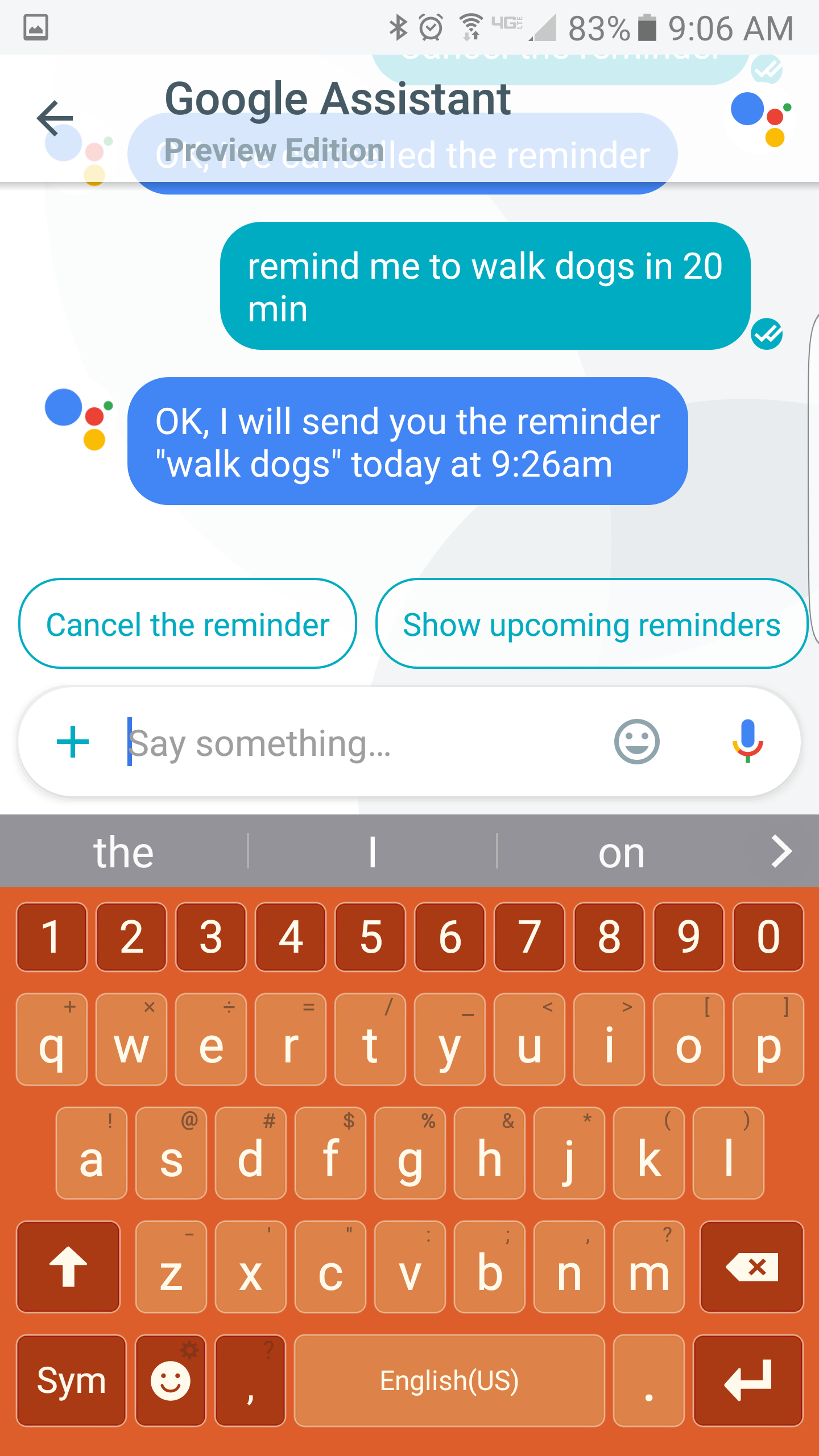Tap 'Cancel the reminder' suggestion chip

[x=188, y=624]
